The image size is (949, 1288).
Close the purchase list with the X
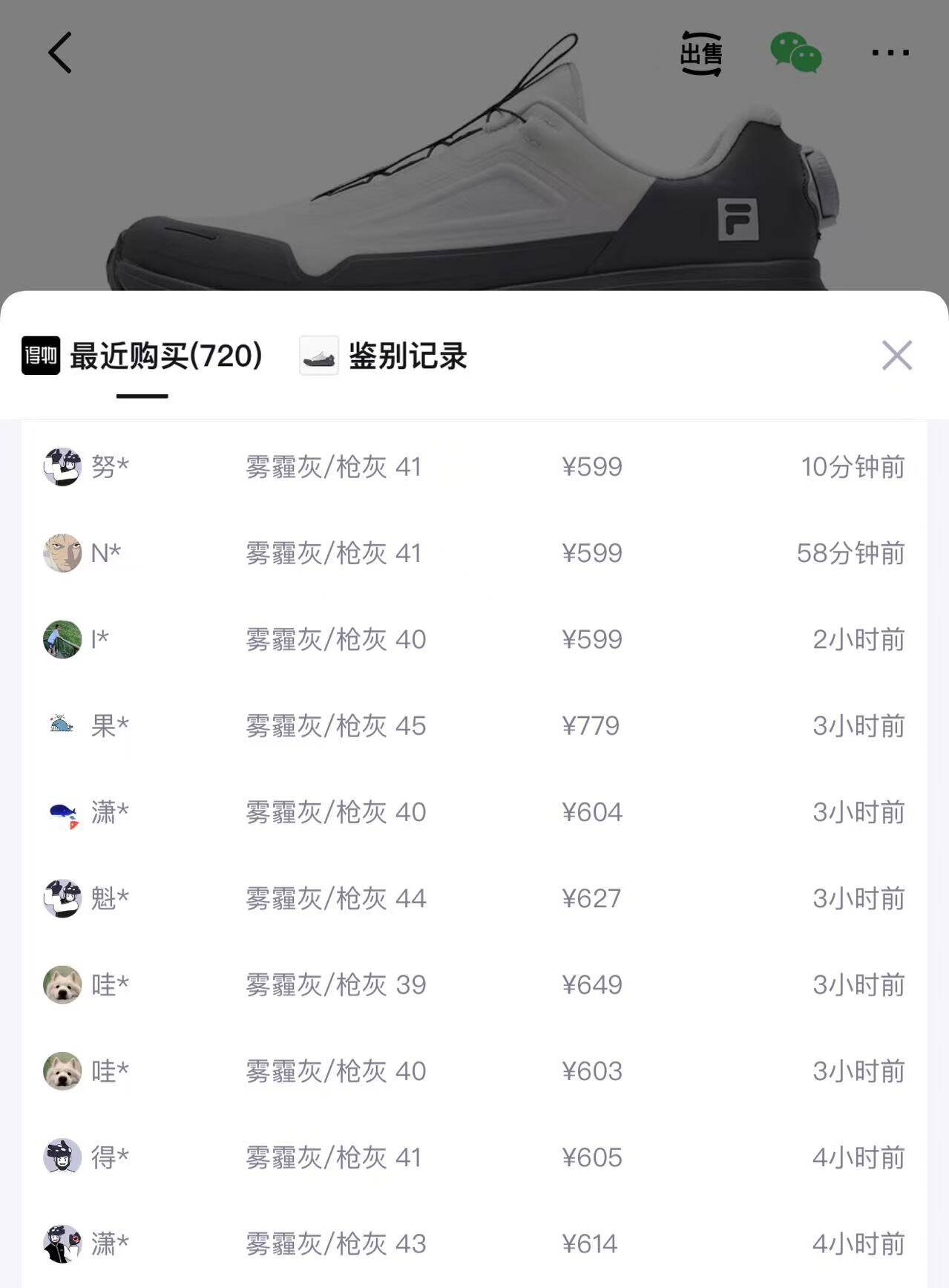coord(897,355)
